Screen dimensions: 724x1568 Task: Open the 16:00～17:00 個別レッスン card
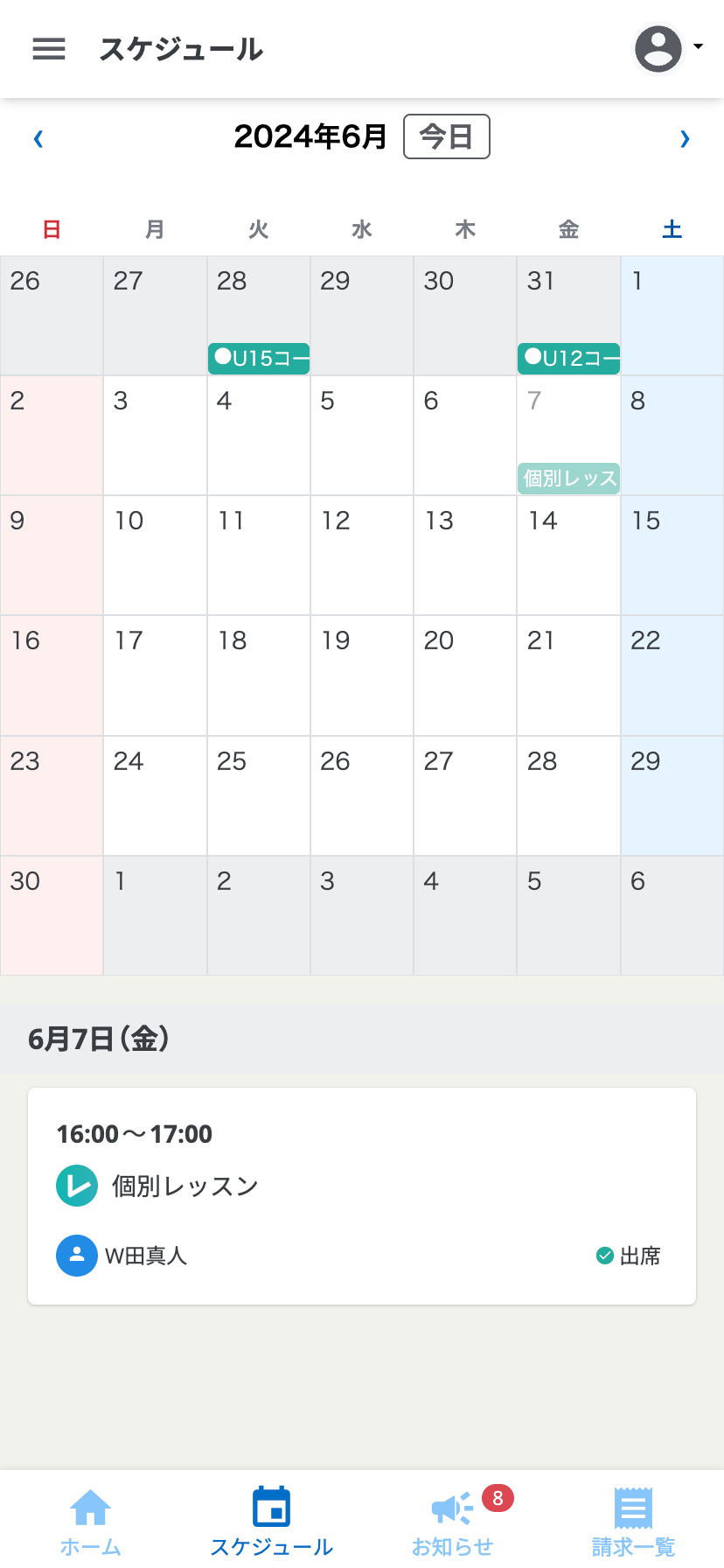point(362,1195)
